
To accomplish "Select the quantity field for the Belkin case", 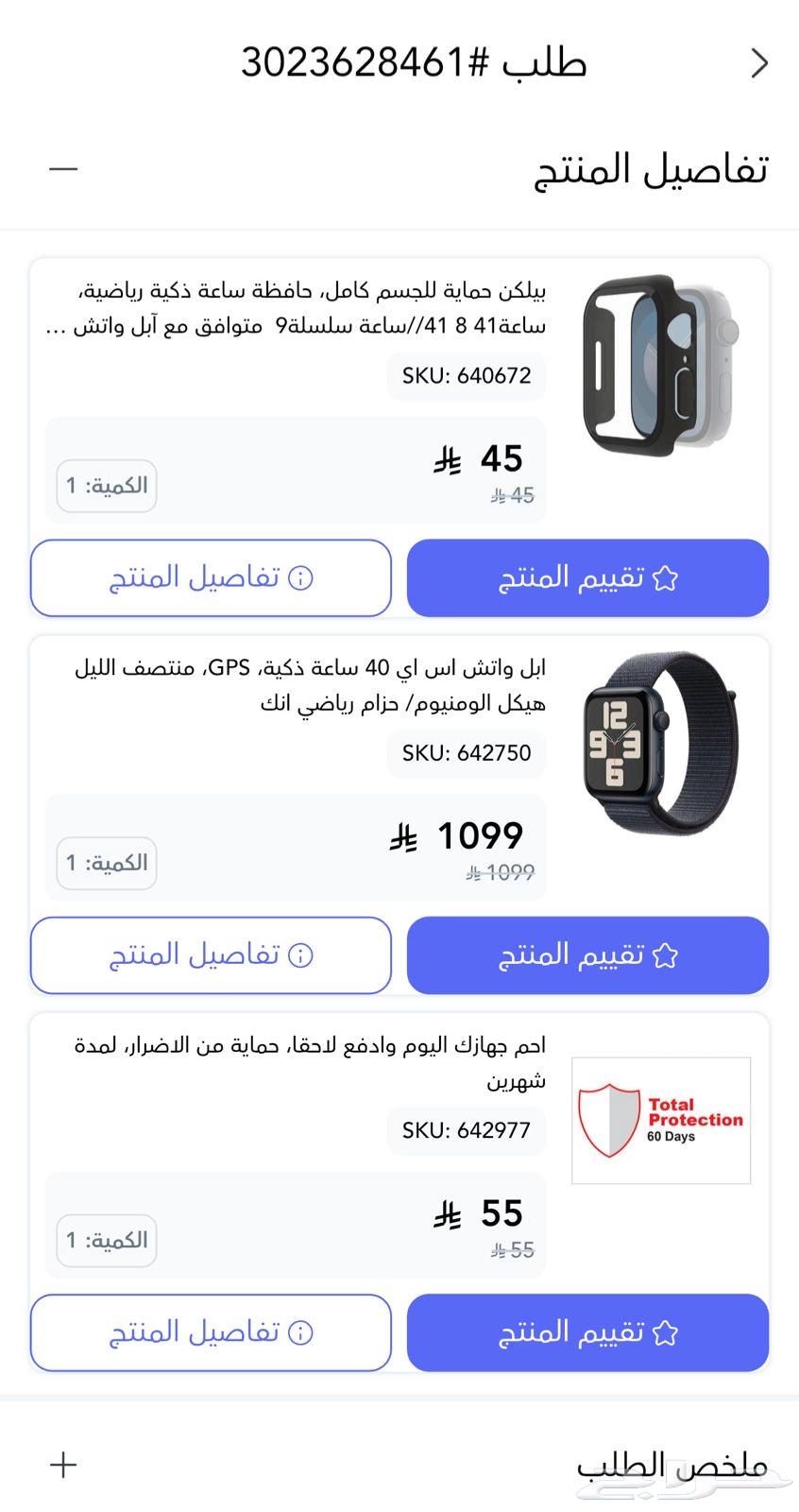I will tap(107, 485).
